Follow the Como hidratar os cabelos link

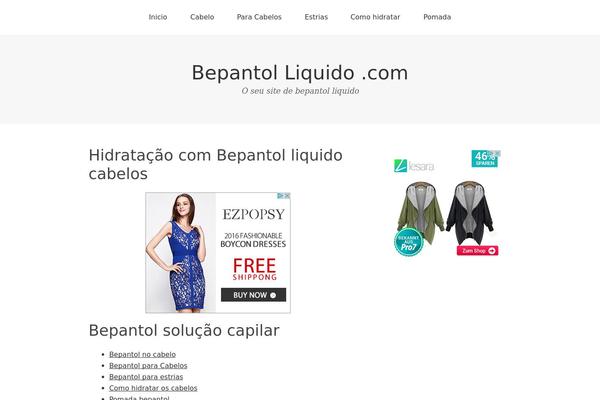(x=153, y=387)
